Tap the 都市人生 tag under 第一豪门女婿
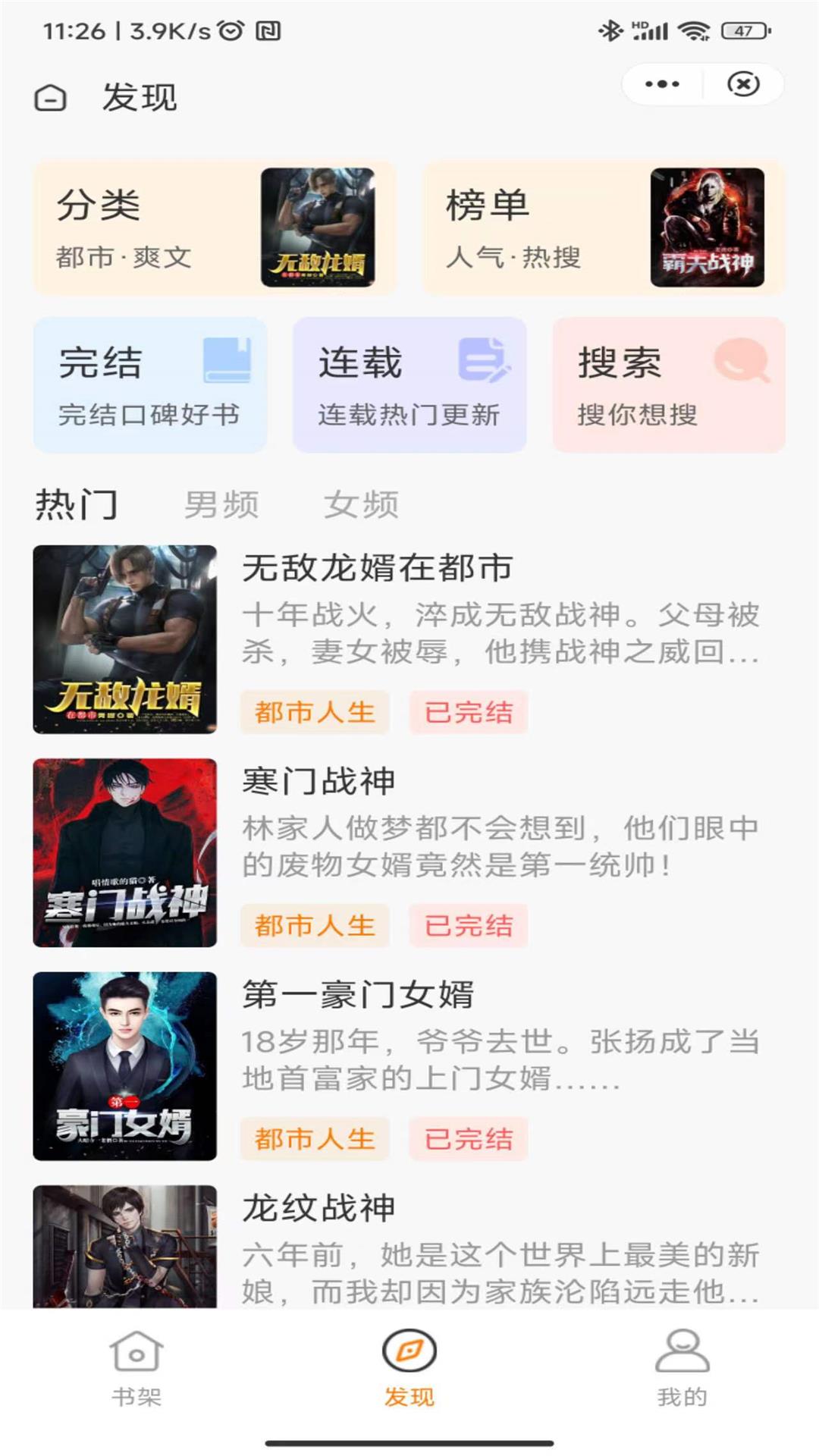Viewport: 819px width, 1456px height. click(313, 1137)
